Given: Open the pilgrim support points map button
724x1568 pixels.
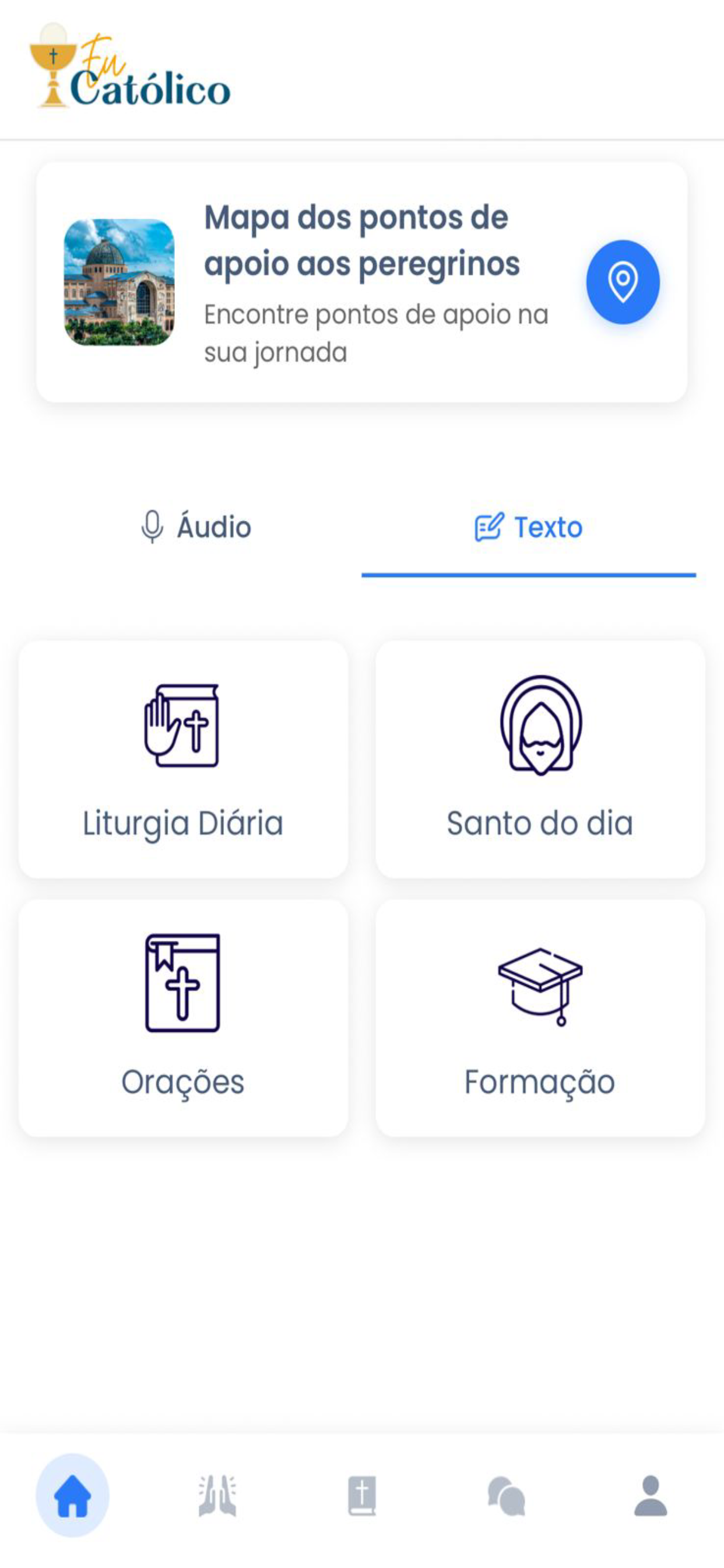Looking at the screenshot, I should (622, 282).
